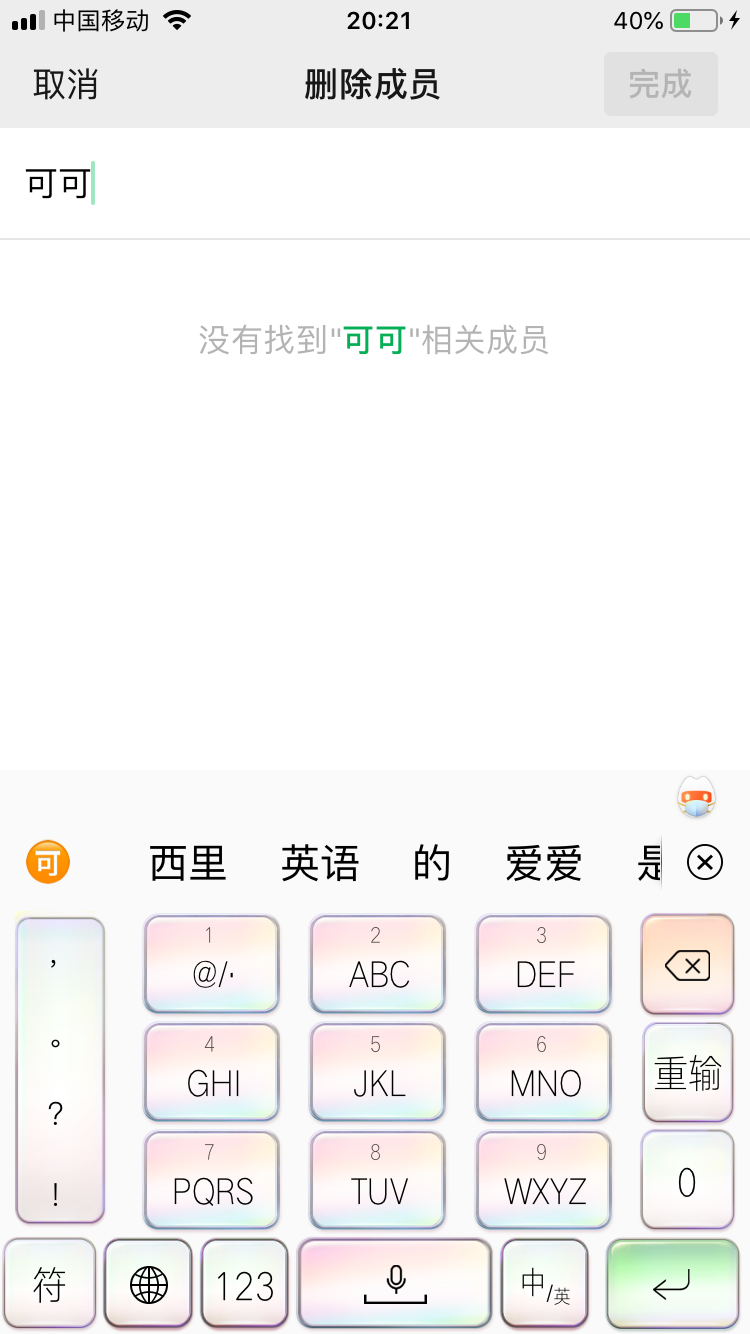Image resolution: width=750 pixels, height=1334 pixels.
Task: Tap the search field containing 可可
Action: 375,183
